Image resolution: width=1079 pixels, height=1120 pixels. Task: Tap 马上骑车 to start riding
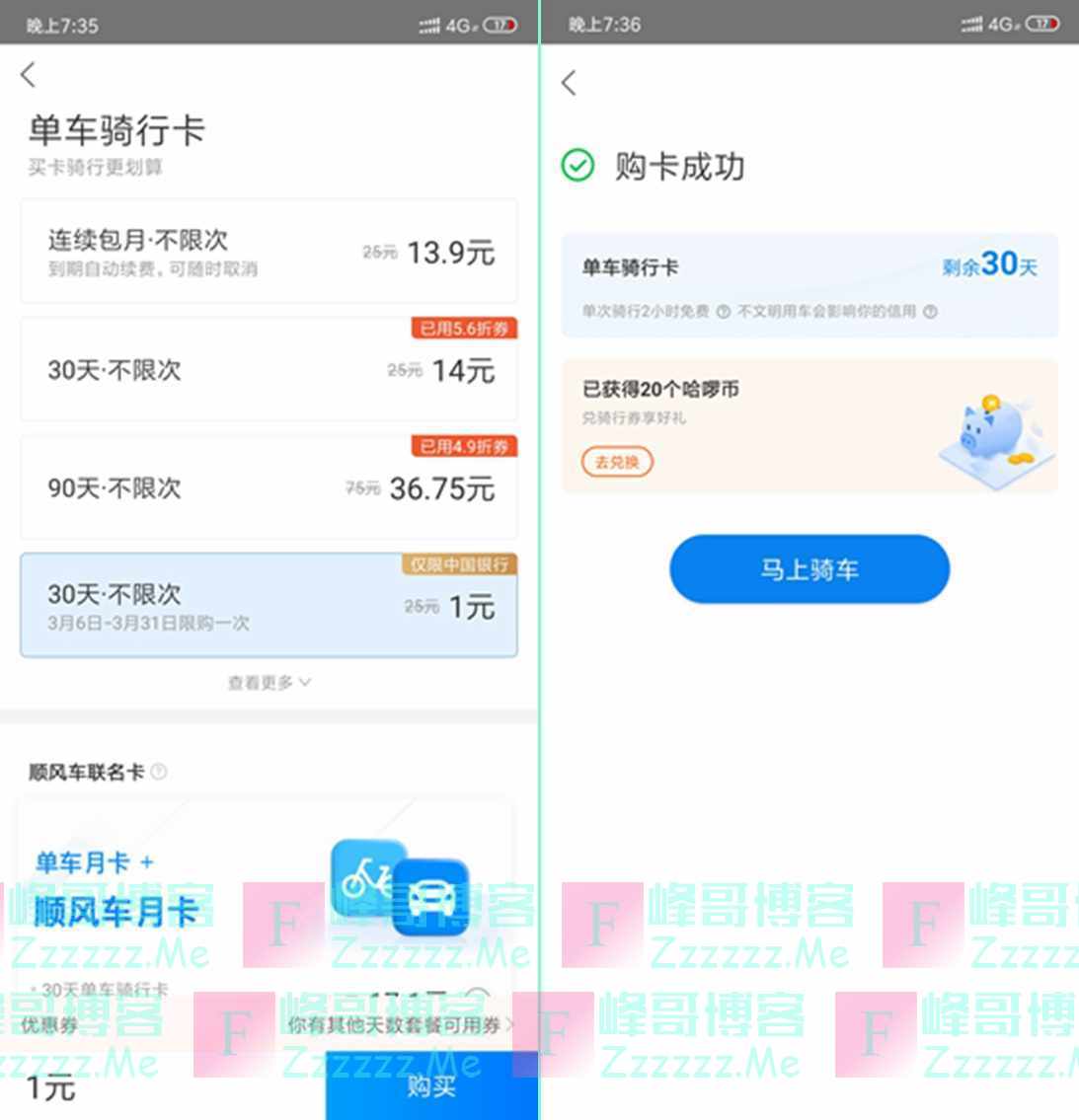click(x=809, y=569)
